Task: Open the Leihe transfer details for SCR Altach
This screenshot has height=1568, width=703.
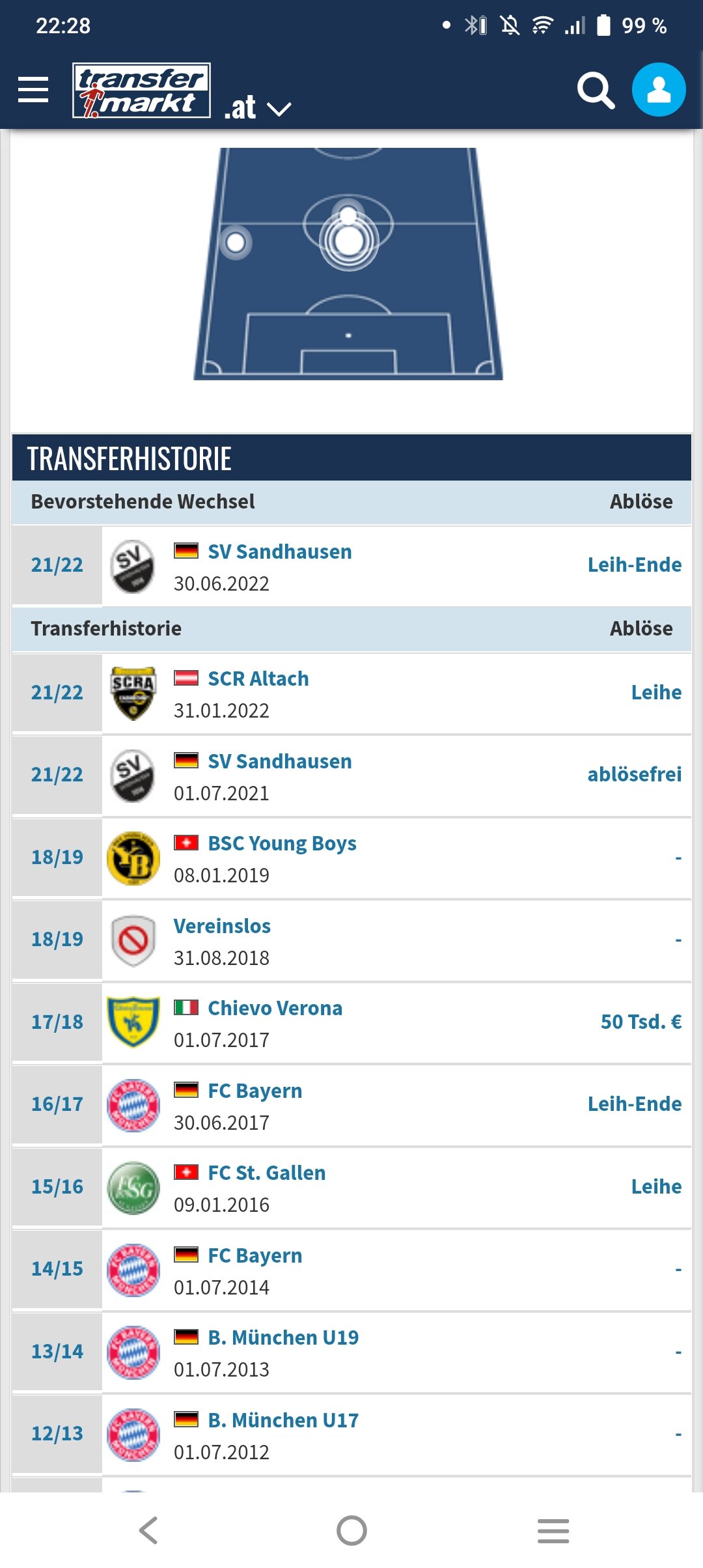Action: click(656, 692)
